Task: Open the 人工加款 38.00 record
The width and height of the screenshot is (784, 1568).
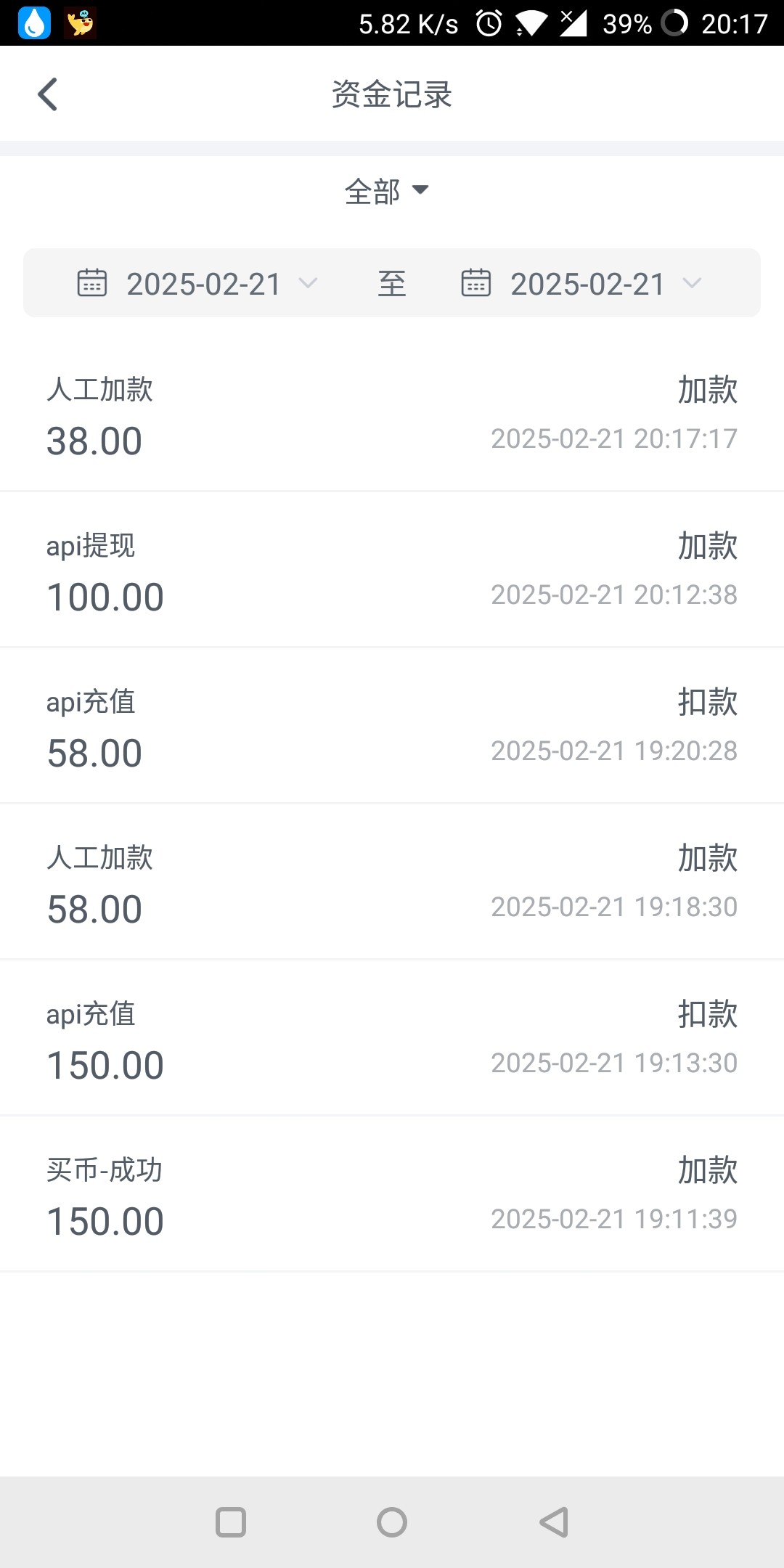Action: click(392, 414)
